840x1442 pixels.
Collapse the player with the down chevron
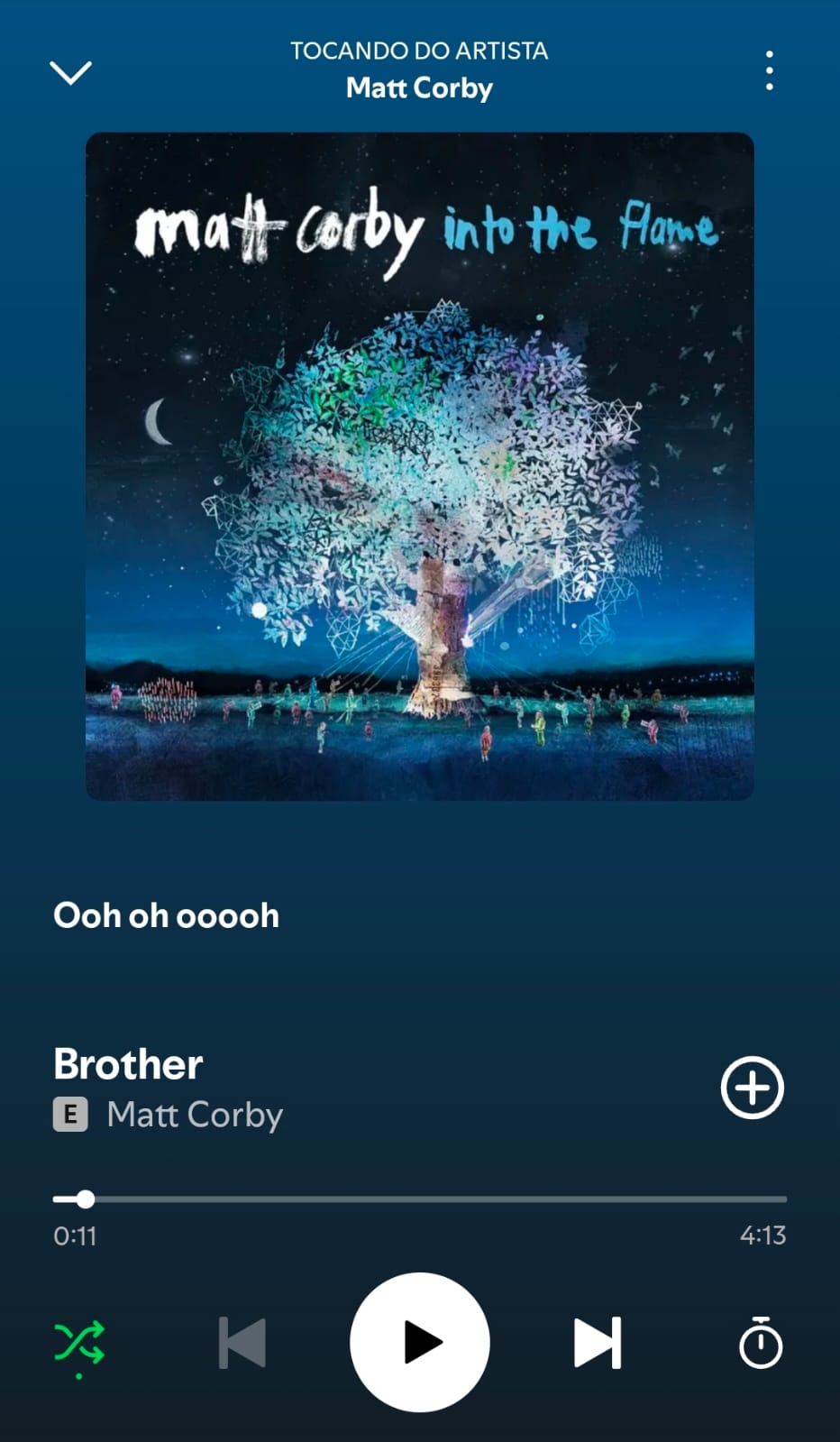coord(71,72)
